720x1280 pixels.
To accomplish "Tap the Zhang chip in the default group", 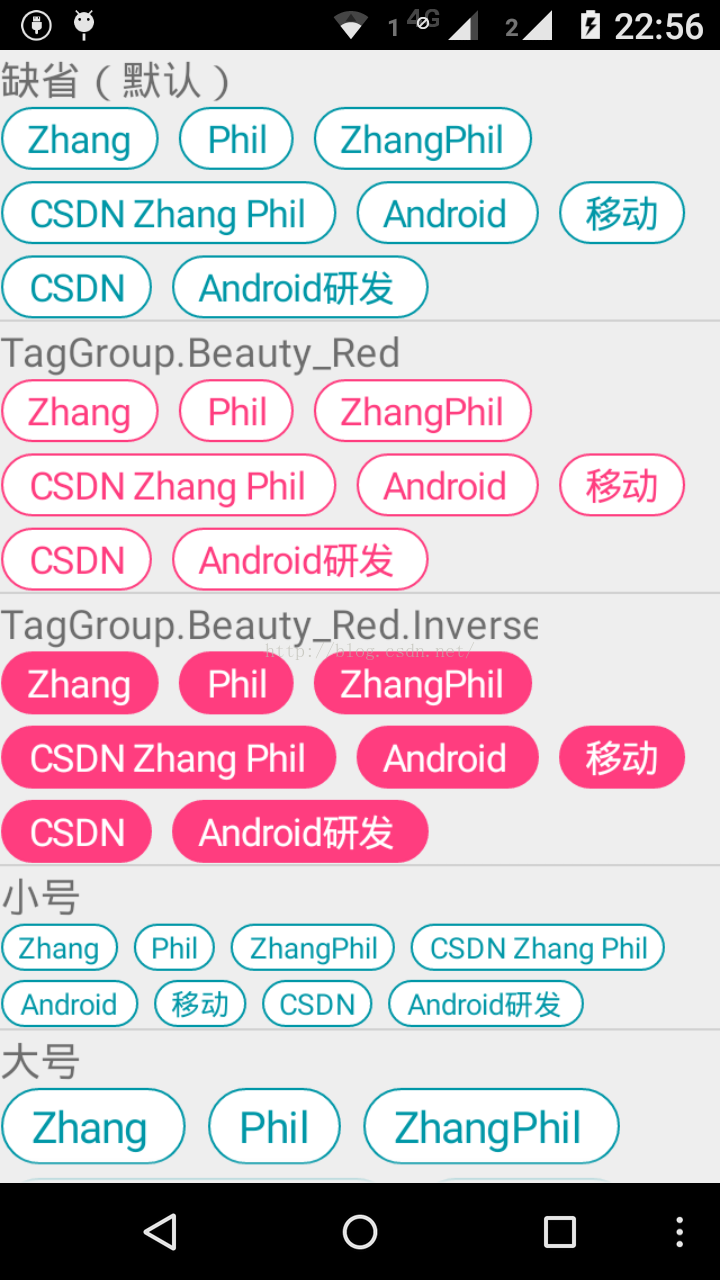I will coord(80,139).
